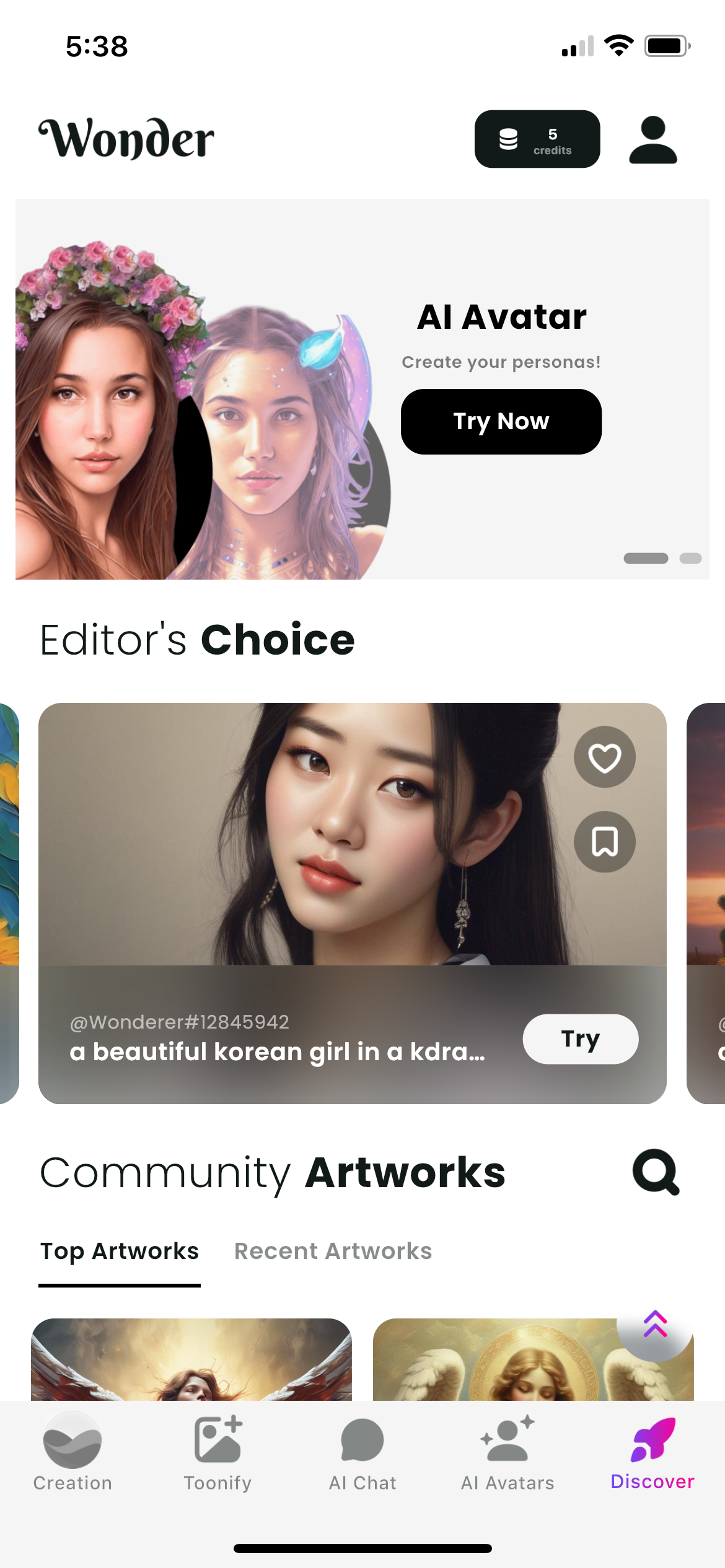Search Community Artworks

(x=656, y=1172)
